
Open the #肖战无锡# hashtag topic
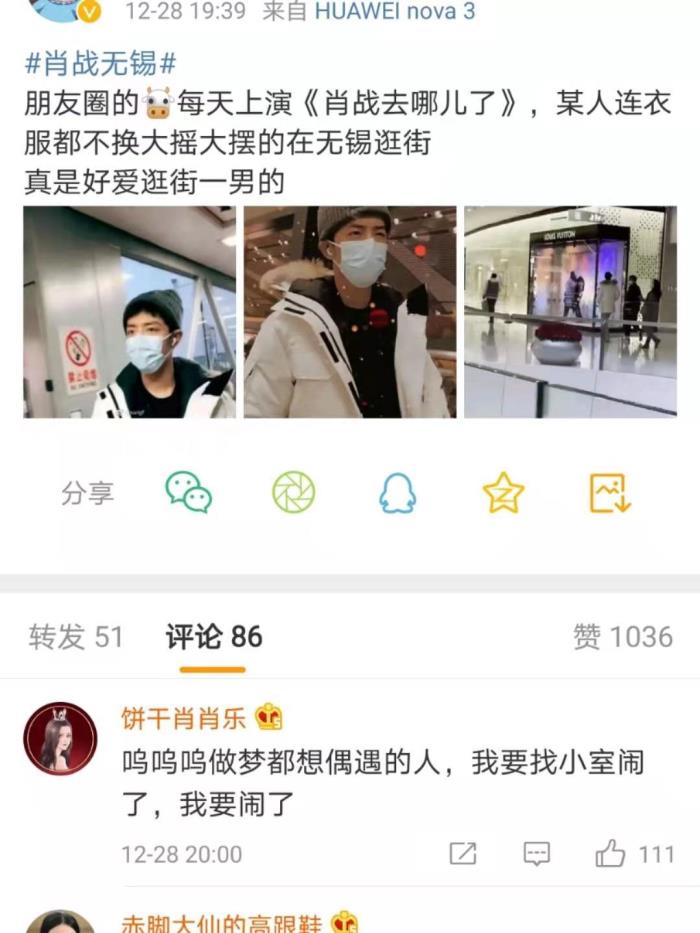(100, 64)
